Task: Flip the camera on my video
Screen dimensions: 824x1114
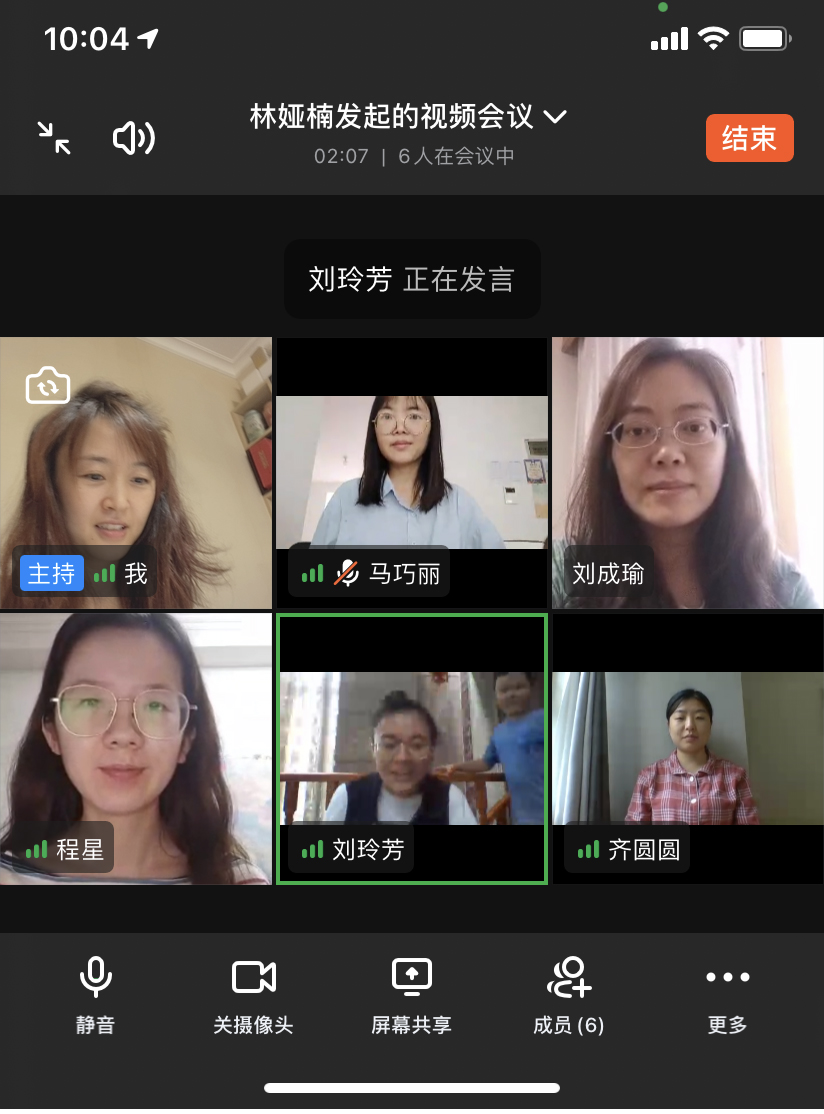Action: tap(47, 386)
